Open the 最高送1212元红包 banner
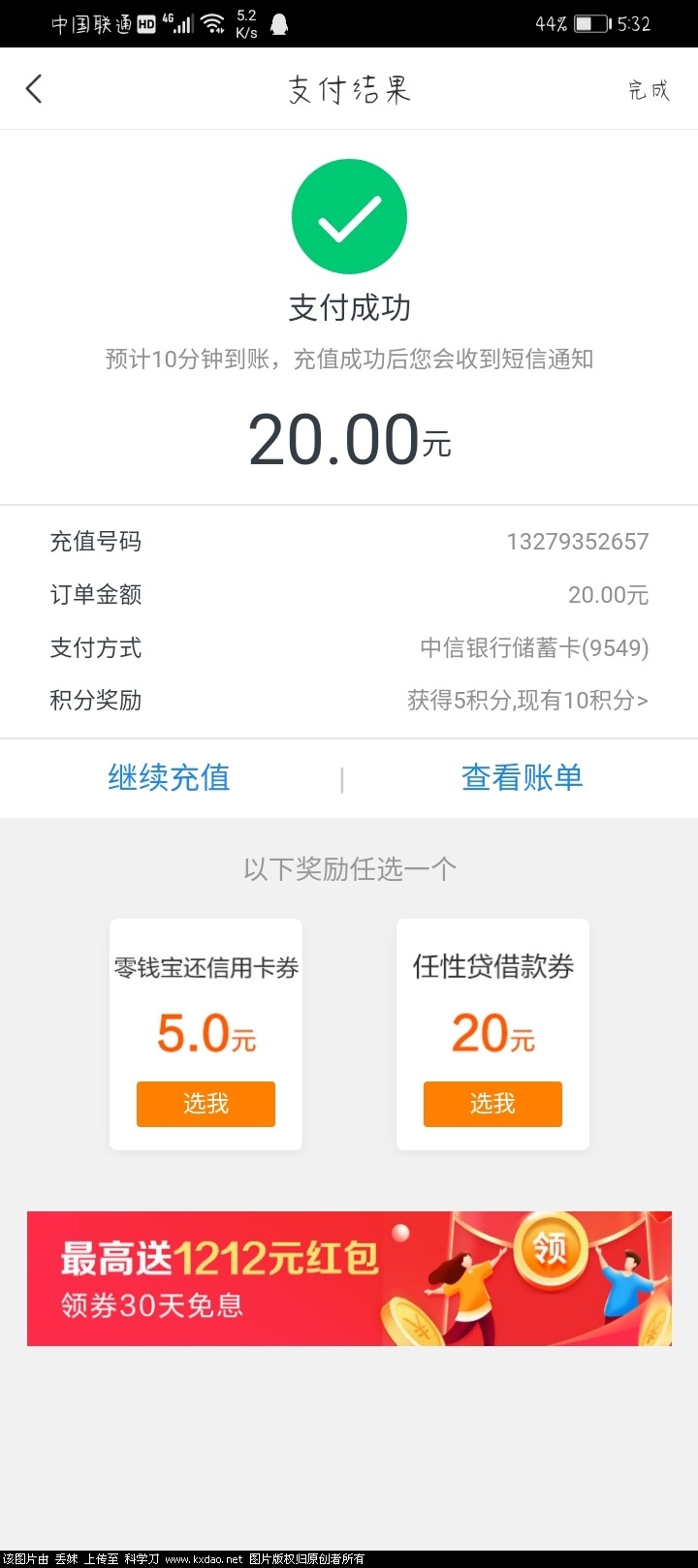This screenshot has height=1568, width=698. [349, 1278]
